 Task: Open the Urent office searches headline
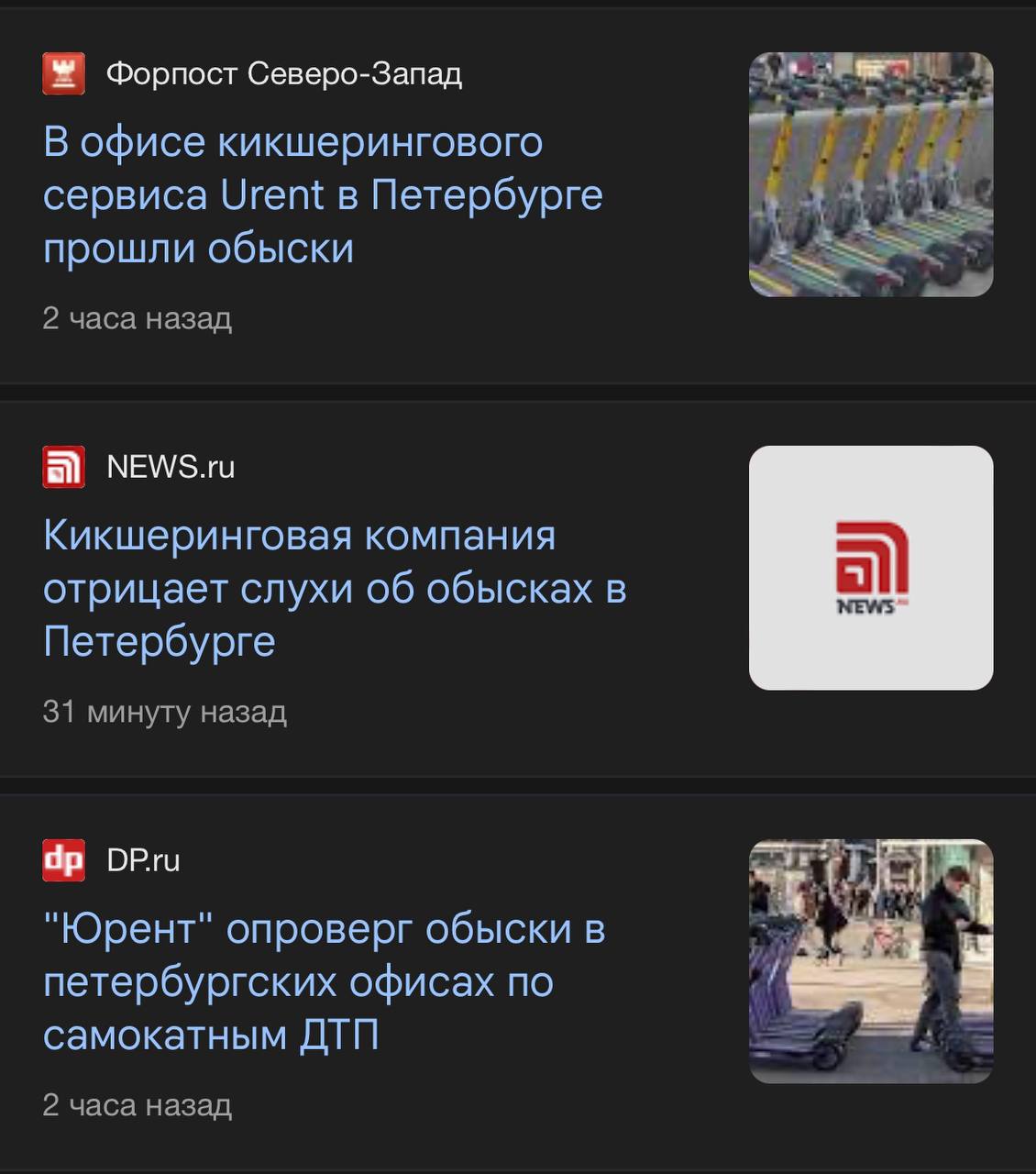[x=323, y=194]
